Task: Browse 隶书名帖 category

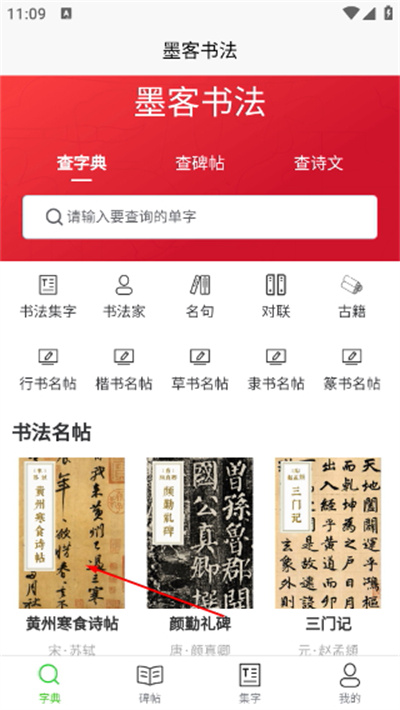Action: pyautogui.click(x=276, y=369)
